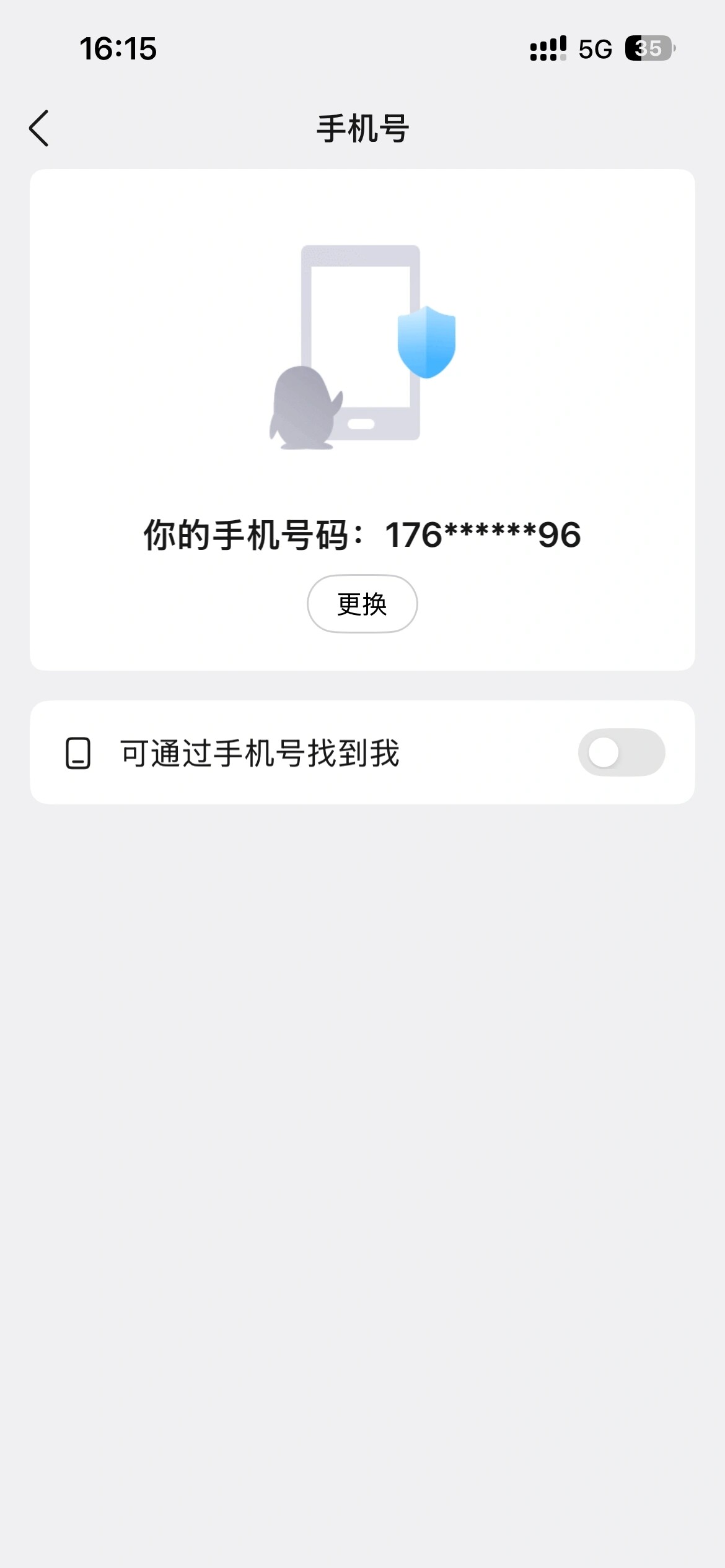This screenshot has width=725, height=1568.
Task: Tap the cellular signal strength bars
Action: 548,47
